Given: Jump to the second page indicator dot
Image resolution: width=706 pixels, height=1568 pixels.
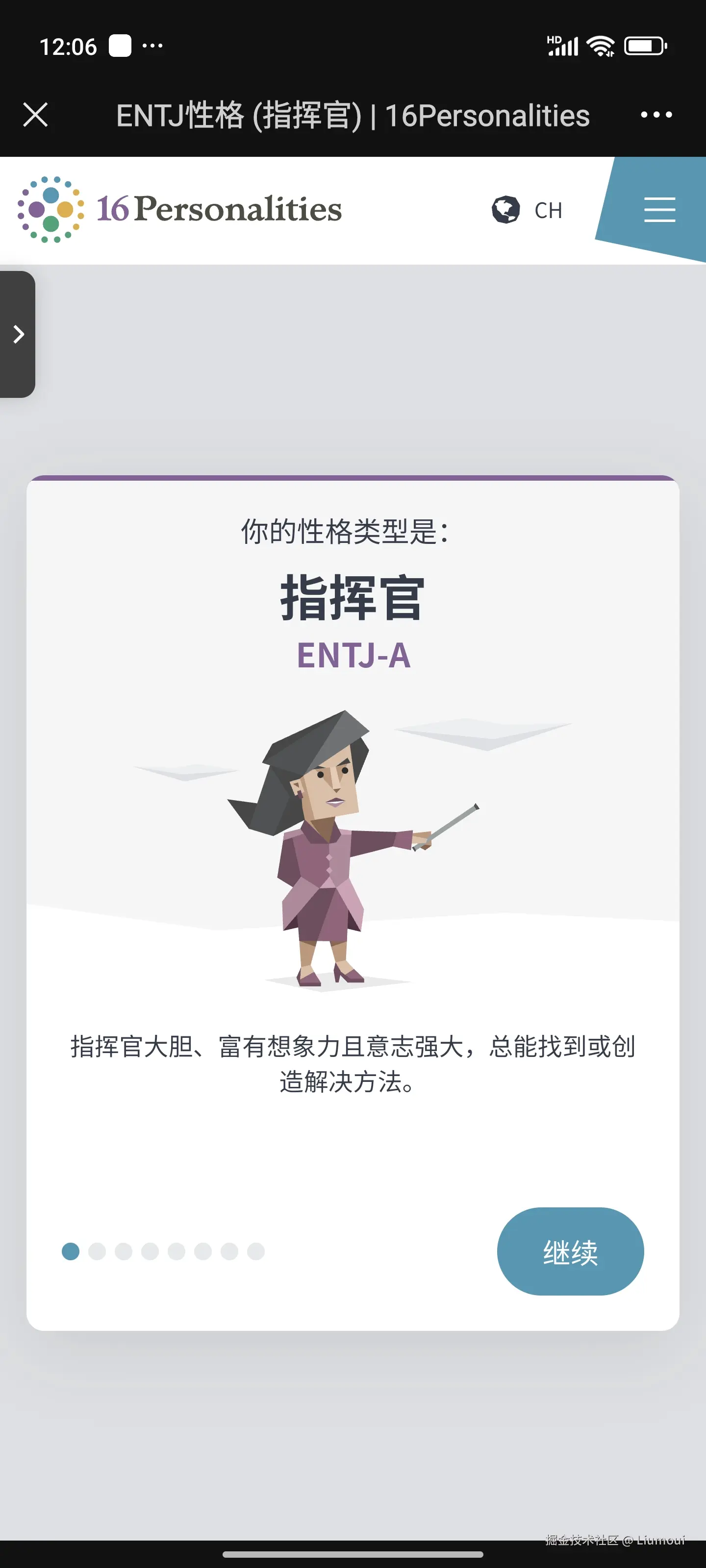Looking at the screenshot, I should coord(97,1251).
